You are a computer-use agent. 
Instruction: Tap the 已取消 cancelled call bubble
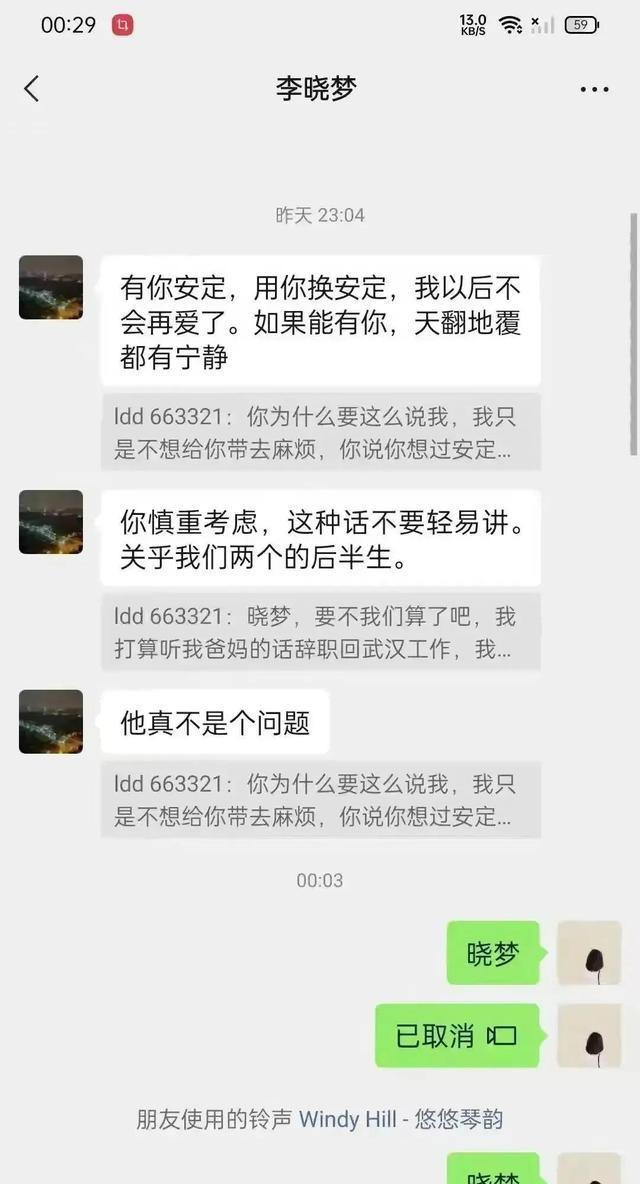[x=457, y=1035]
